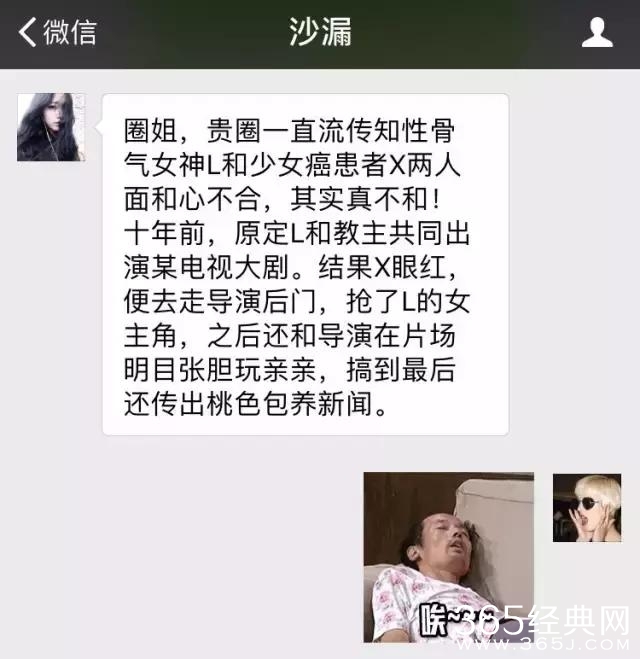Open my own blonde avatar profile
Viewport: 640px width, 659px height.
coord(586,508)
